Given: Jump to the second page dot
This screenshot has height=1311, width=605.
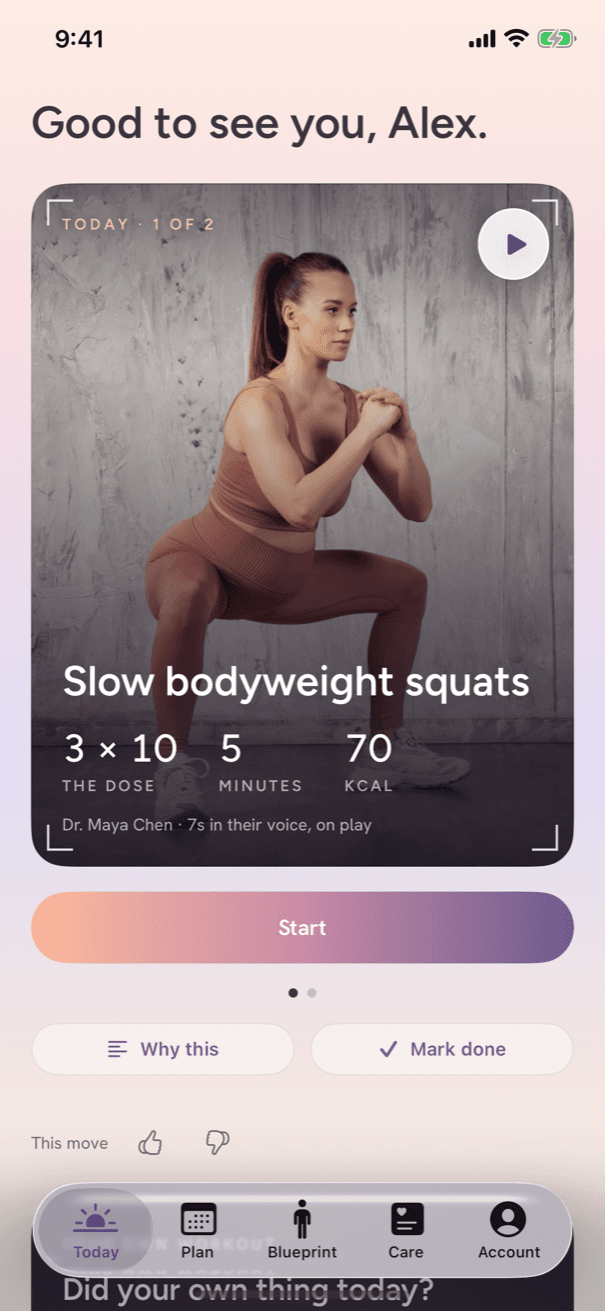Looking at the screenshot, I should click(x=312, y=993).
